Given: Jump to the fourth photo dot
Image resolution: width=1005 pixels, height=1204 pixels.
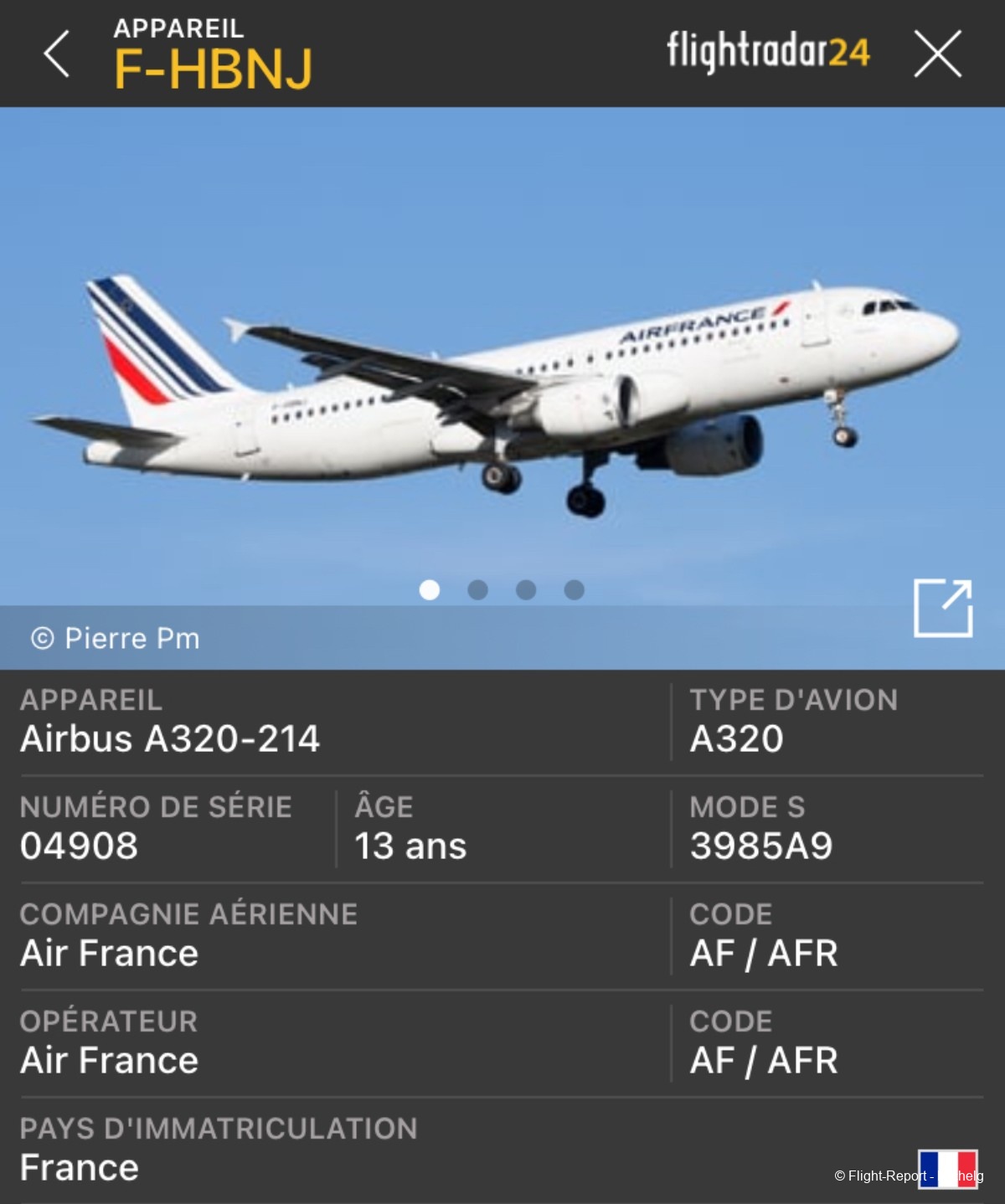Looking at the screenshot, I should [575, 590].
